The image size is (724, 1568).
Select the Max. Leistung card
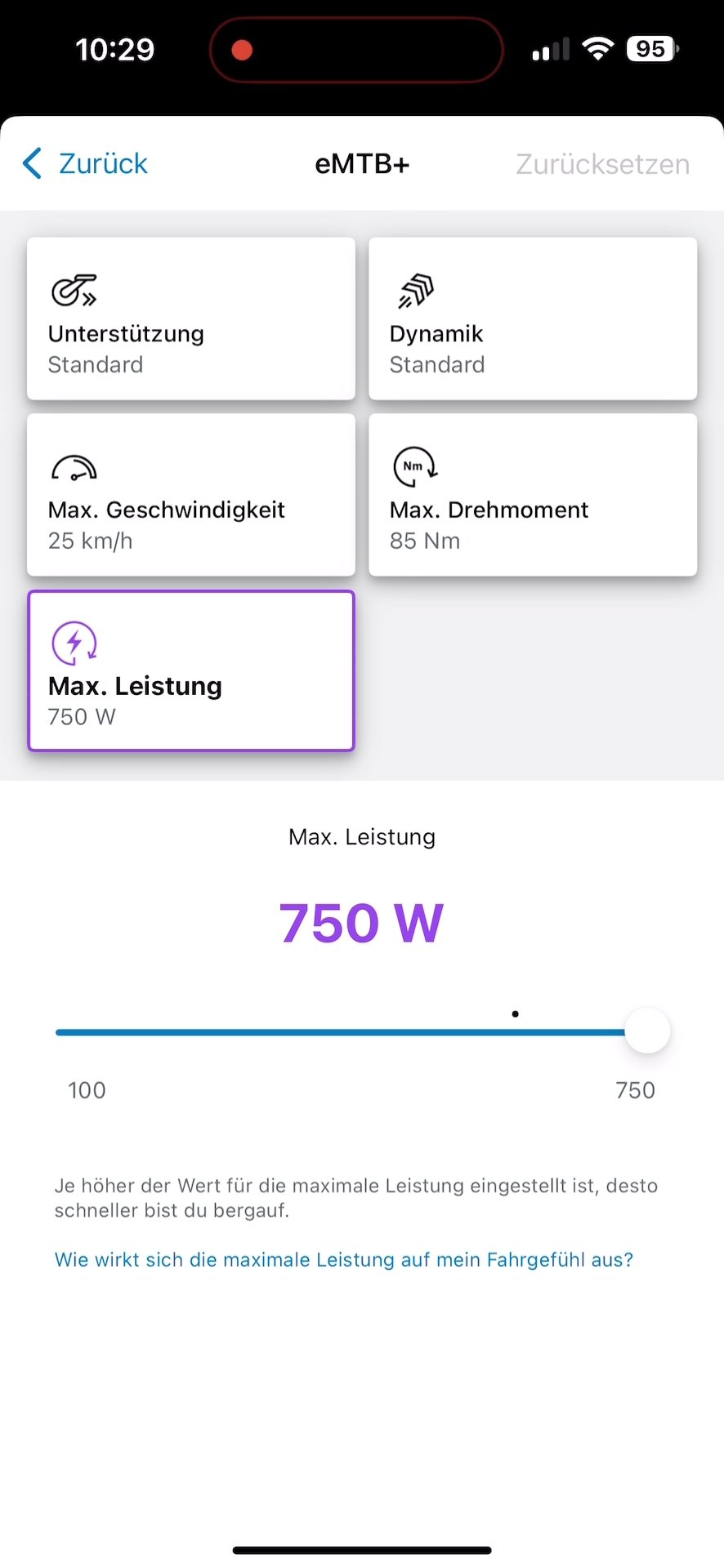tap(191, 671)
